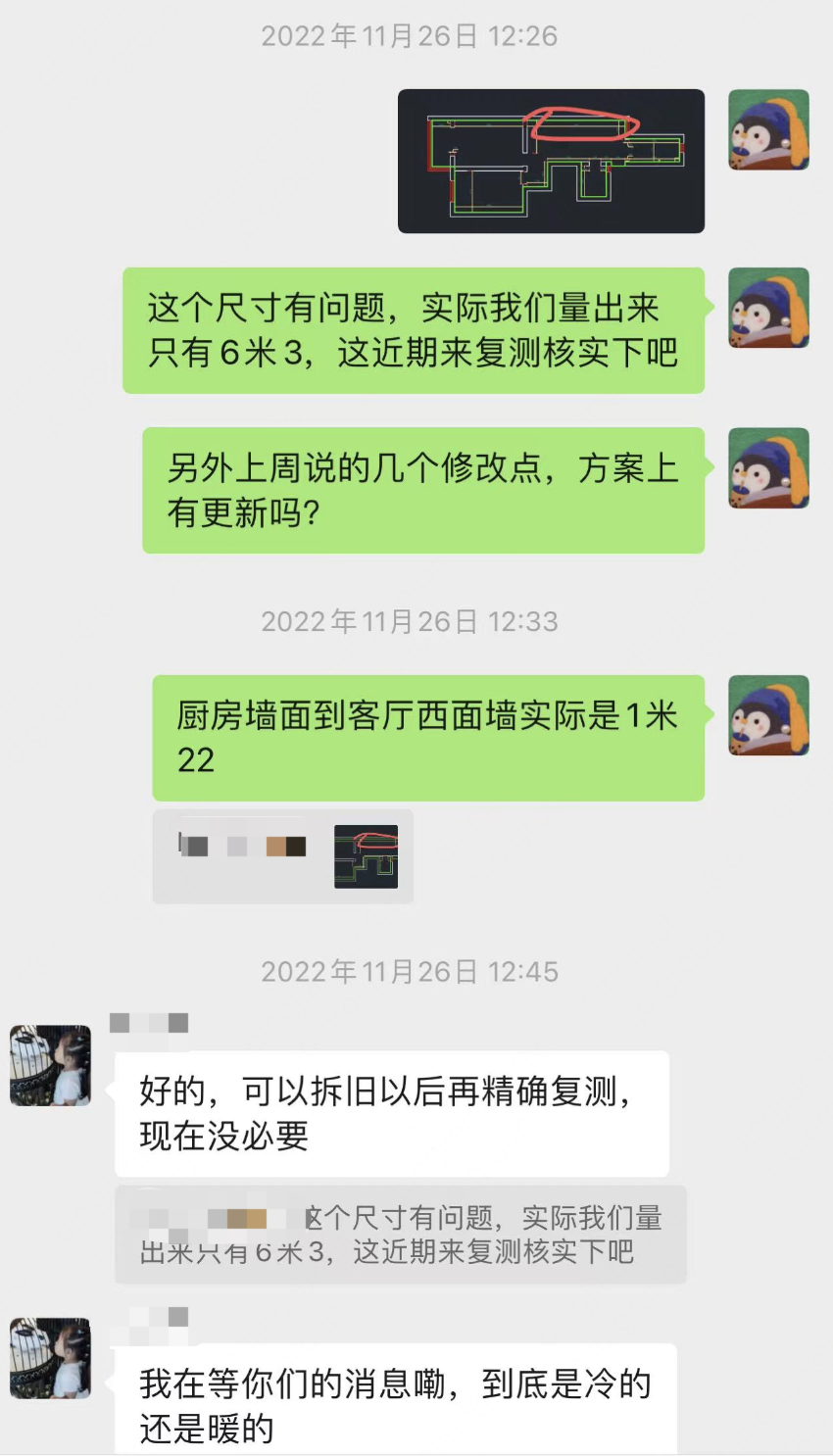Screen dimensions: 833x1456
Task: Tap the avatar beside 我在等你们的消息嘞 message
Action: click(x=50, y=1358)
